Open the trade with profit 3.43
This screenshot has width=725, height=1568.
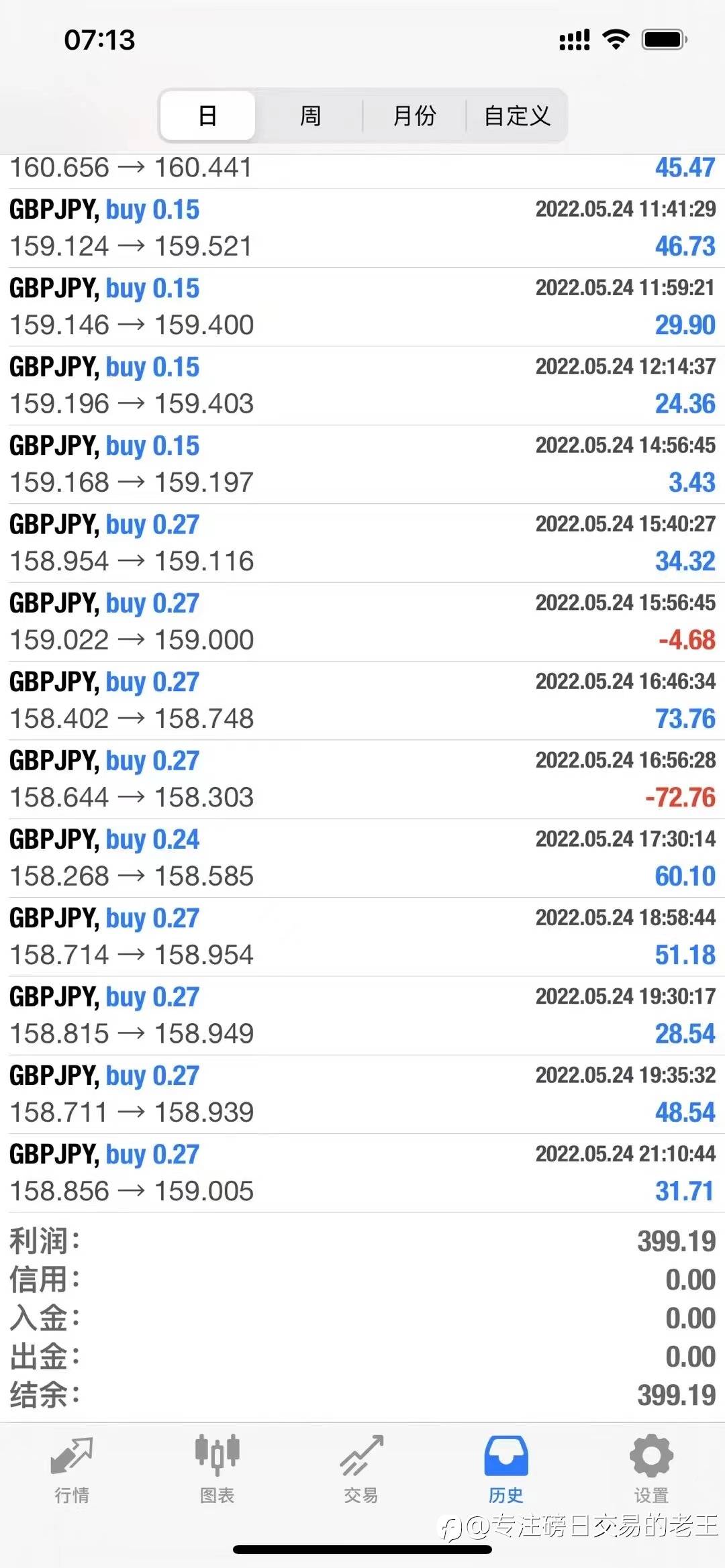(362, 464)
